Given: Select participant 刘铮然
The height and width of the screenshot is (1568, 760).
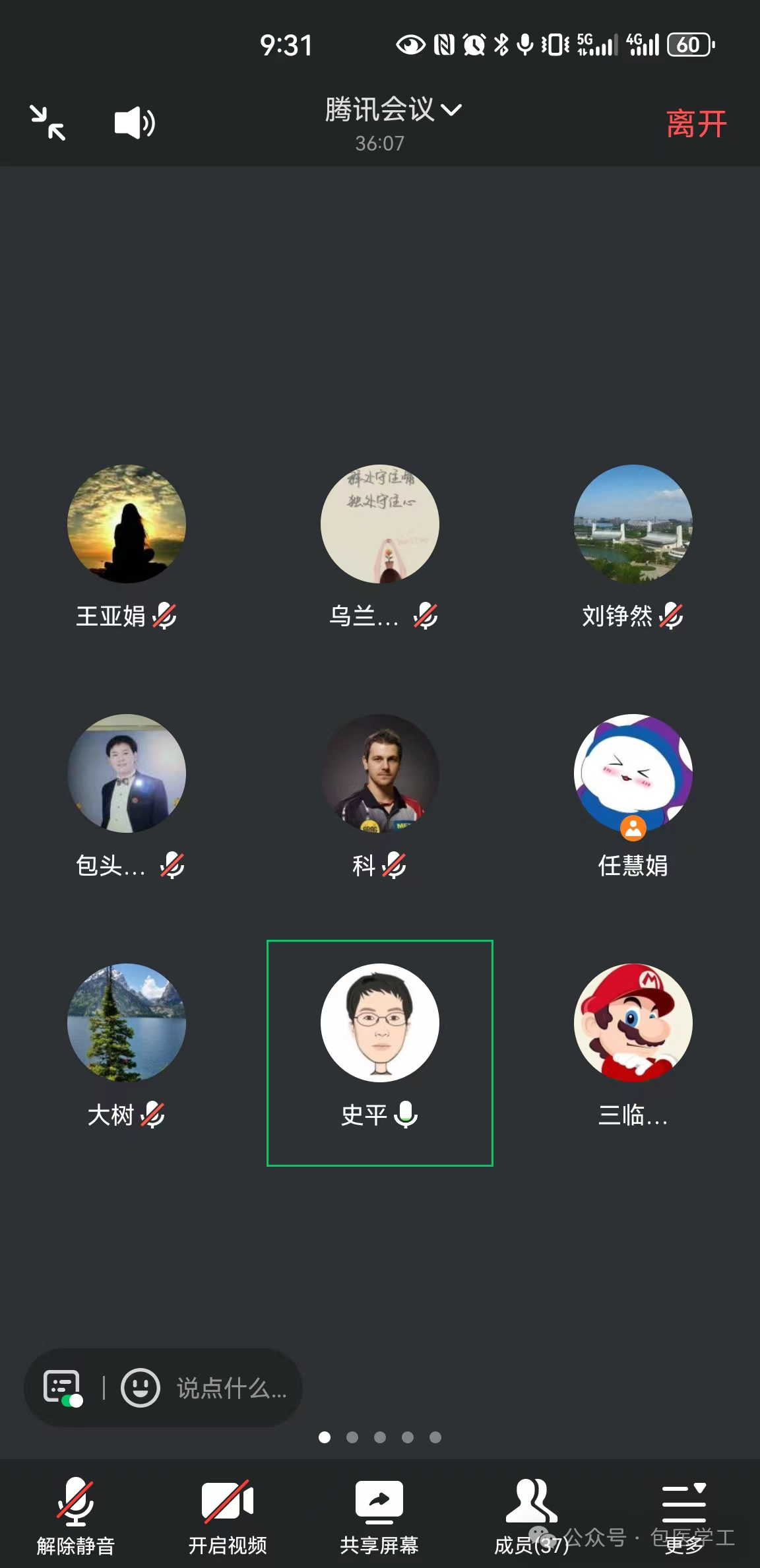Looking at the screenshot, I should pos(633,525).
